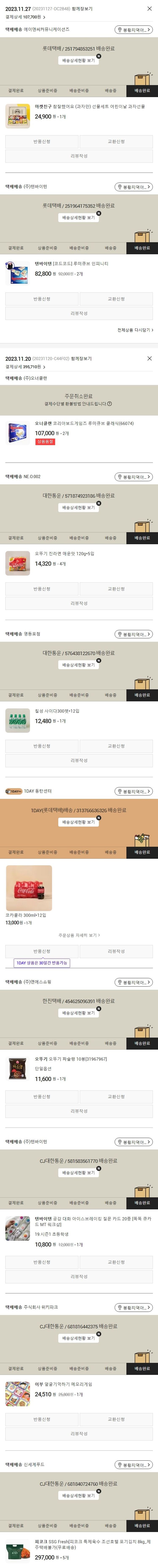Expand 주문상품 자세히 보기 under 코카콜라
Image resolution: width=158 pixels, height=1568 pixels.
(79, 935)
